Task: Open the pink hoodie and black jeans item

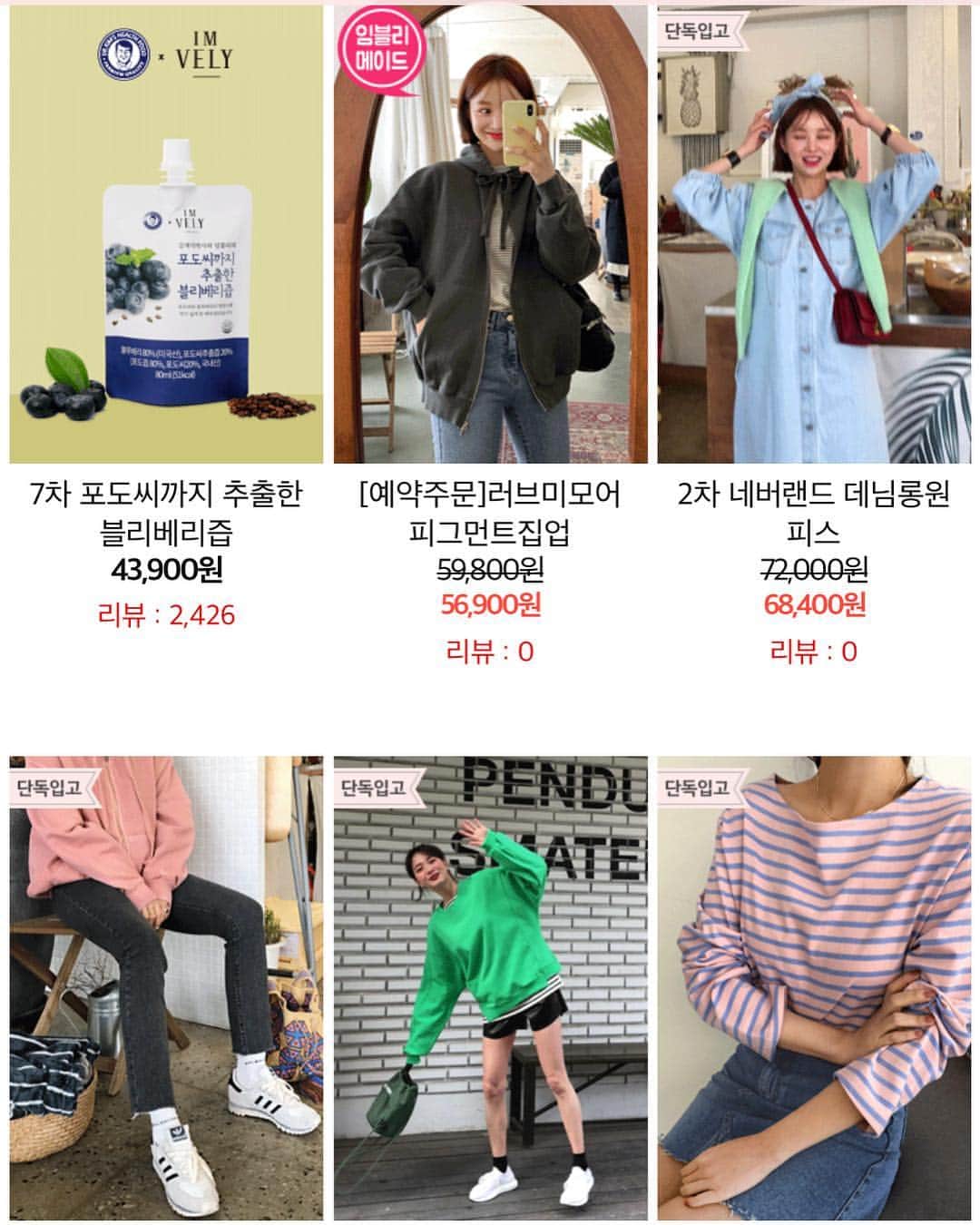Action: coord(166,989)
